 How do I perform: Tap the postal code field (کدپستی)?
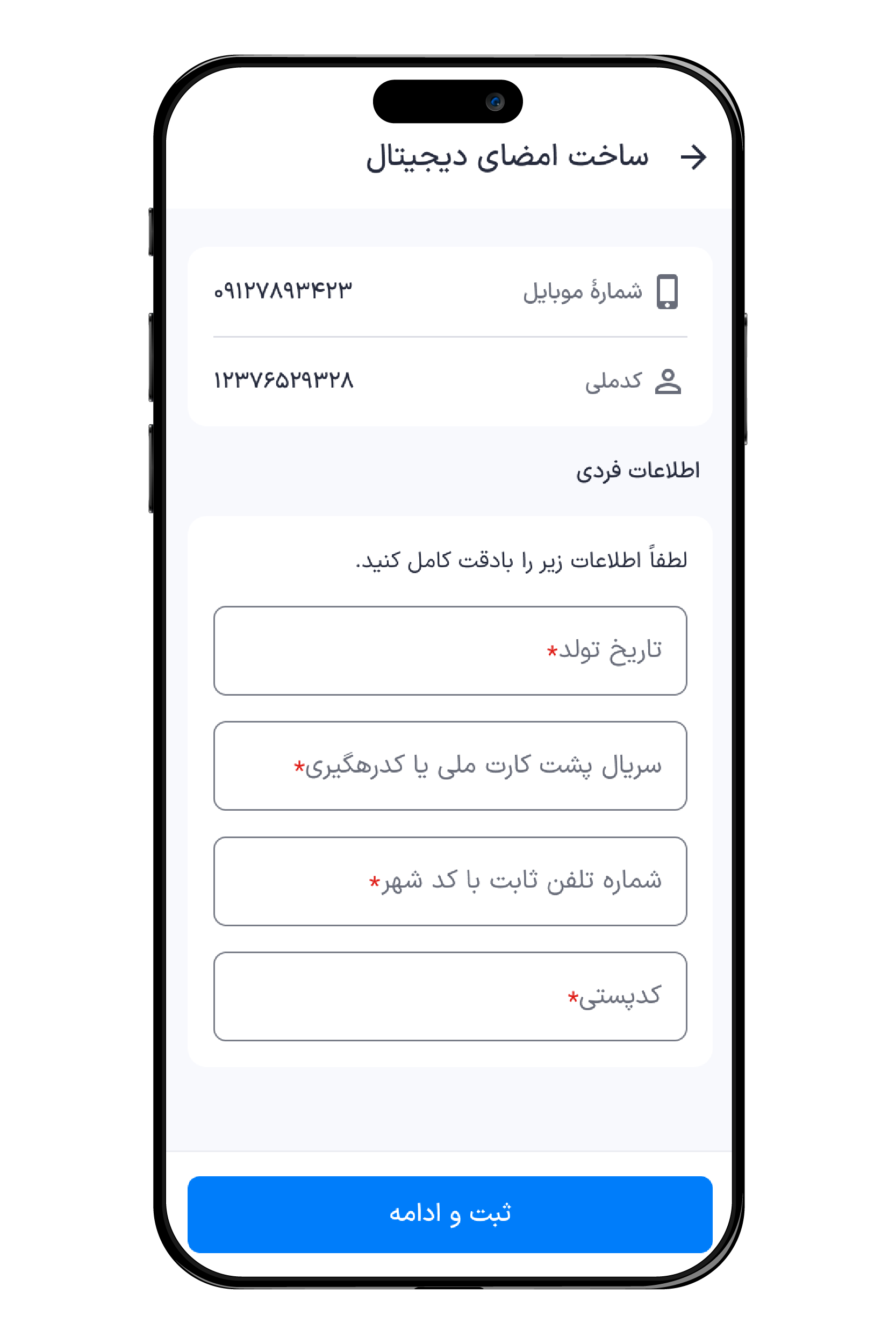pyautogui.click(x=450, y=996)
